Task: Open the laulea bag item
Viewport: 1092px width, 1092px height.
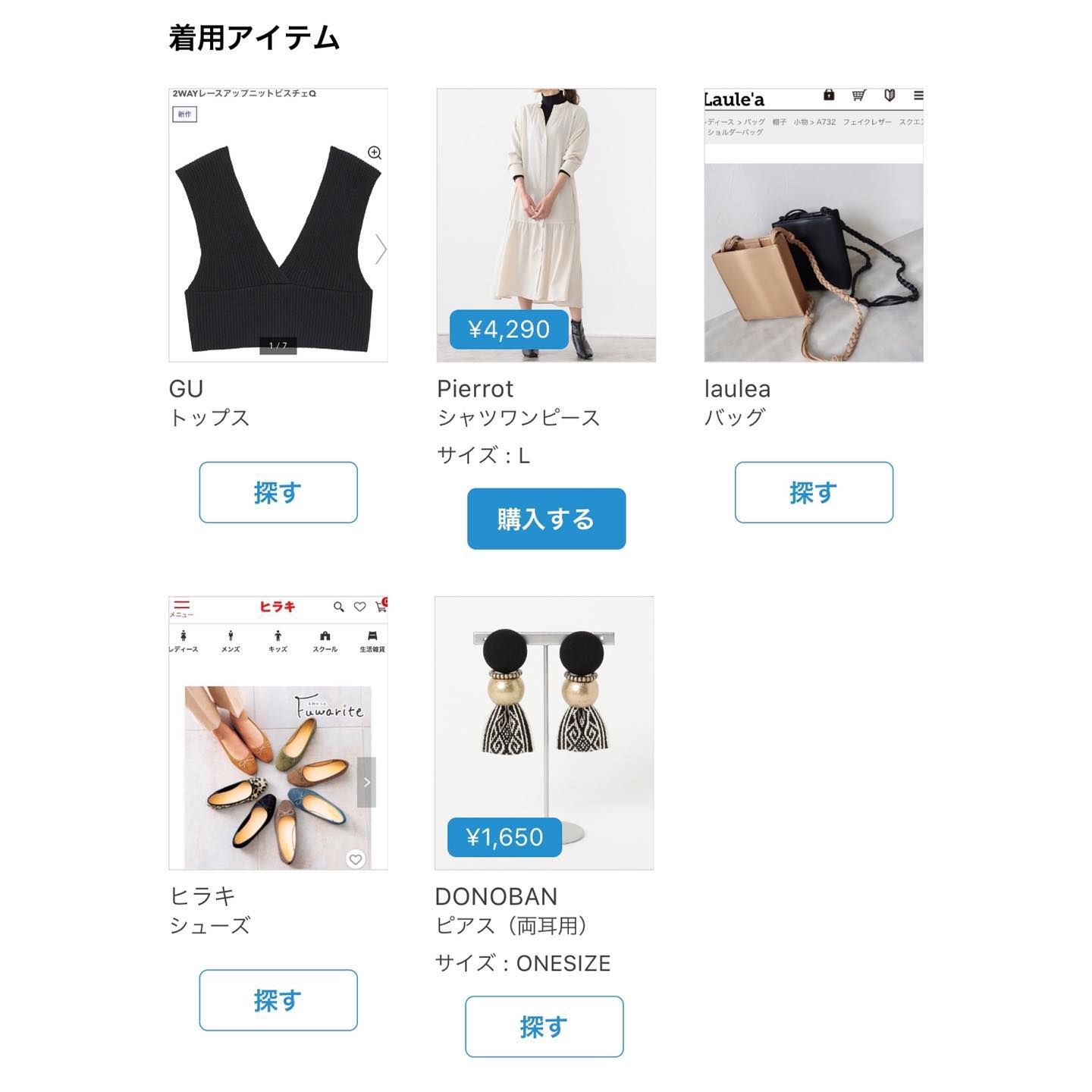Action: pos(813,225)
